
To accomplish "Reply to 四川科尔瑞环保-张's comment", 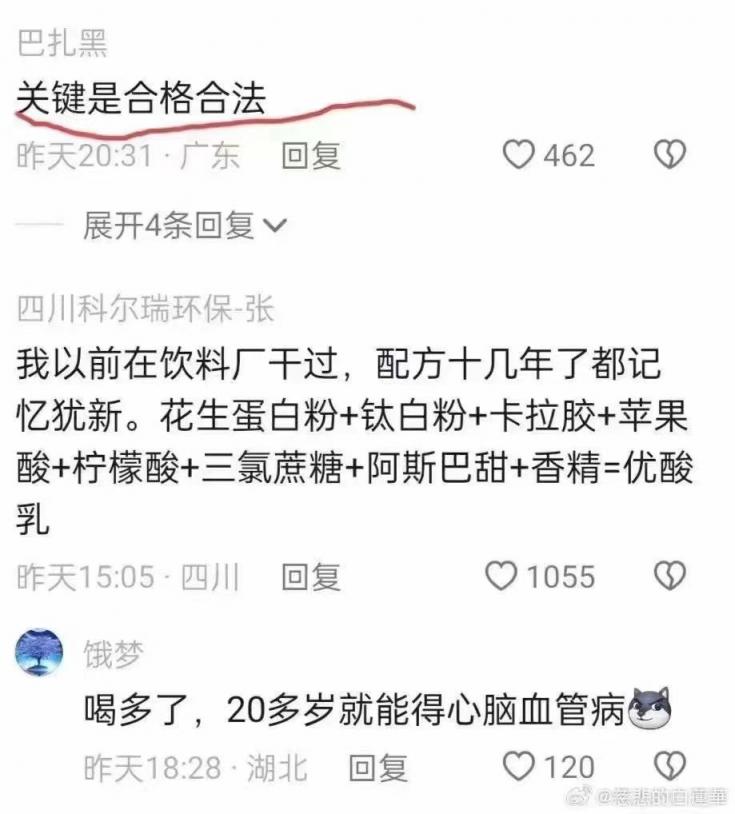I will pos(311,576).
